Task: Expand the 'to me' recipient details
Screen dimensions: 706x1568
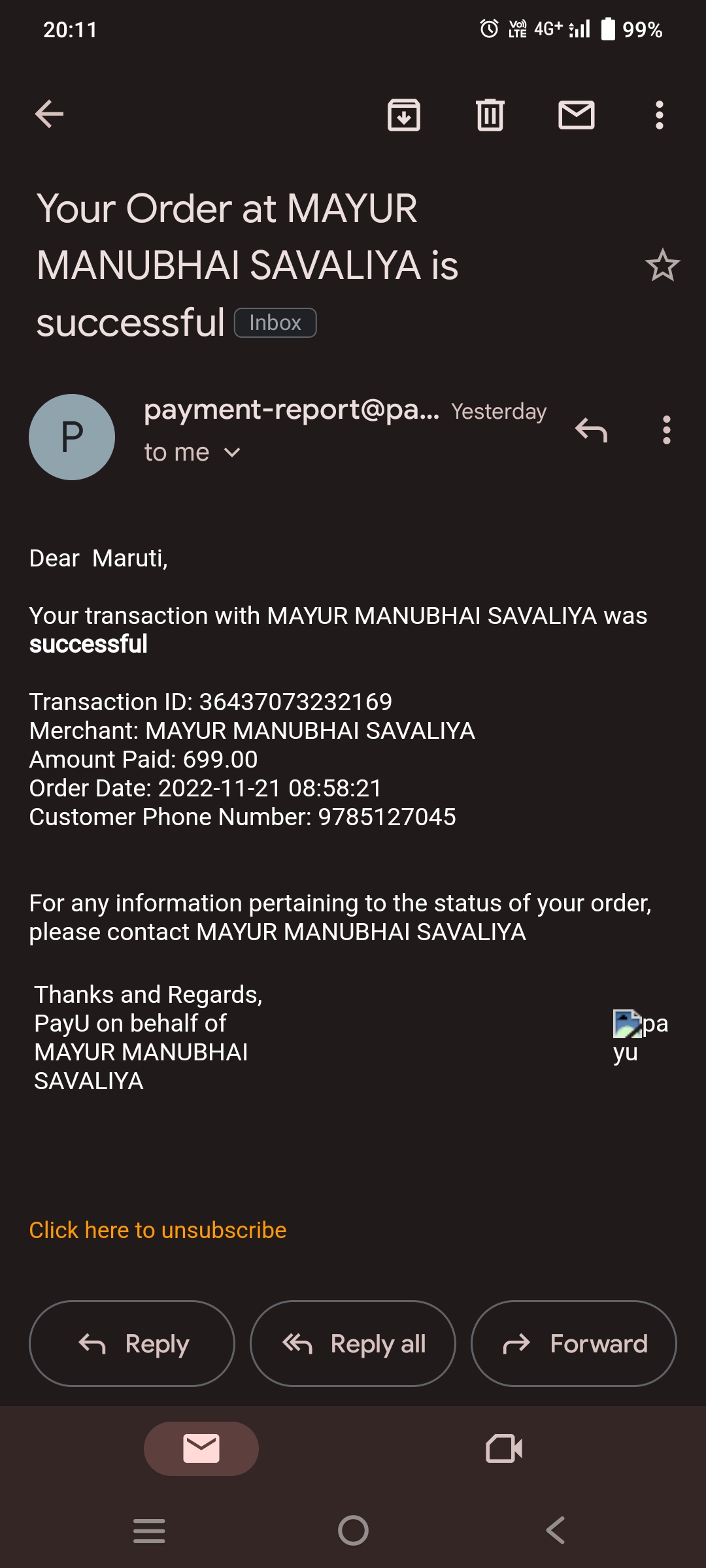Action: coord(193,453)
